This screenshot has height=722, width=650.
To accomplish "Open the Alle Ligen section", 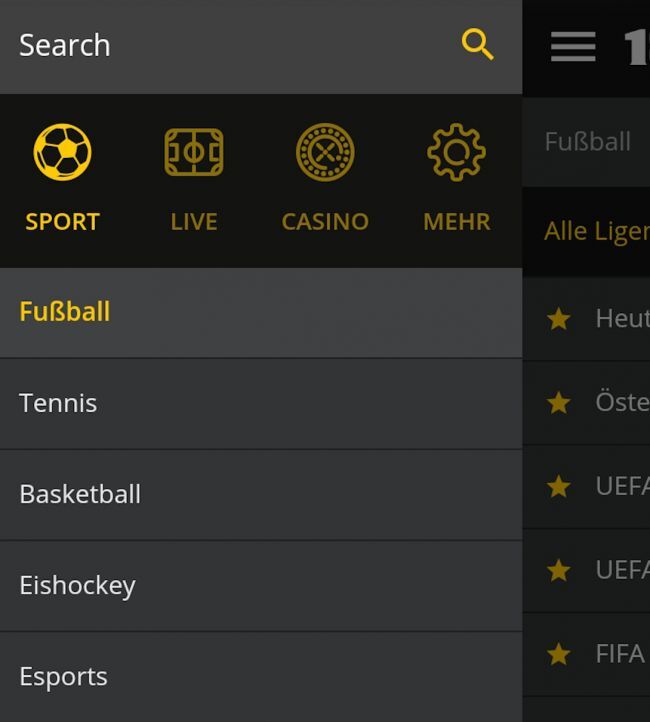I will (596, 231).
